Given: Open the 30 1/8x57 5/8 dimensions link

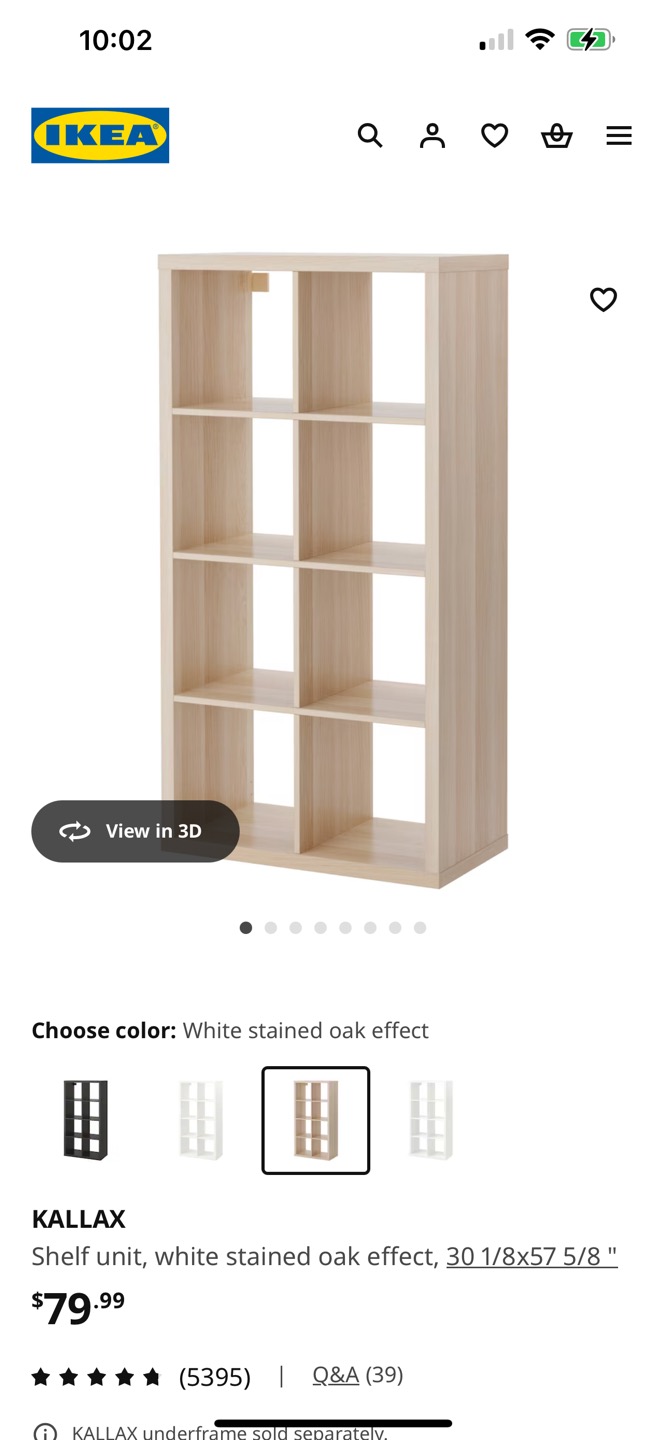Looking at the screenshot, I should (532, 1256).
